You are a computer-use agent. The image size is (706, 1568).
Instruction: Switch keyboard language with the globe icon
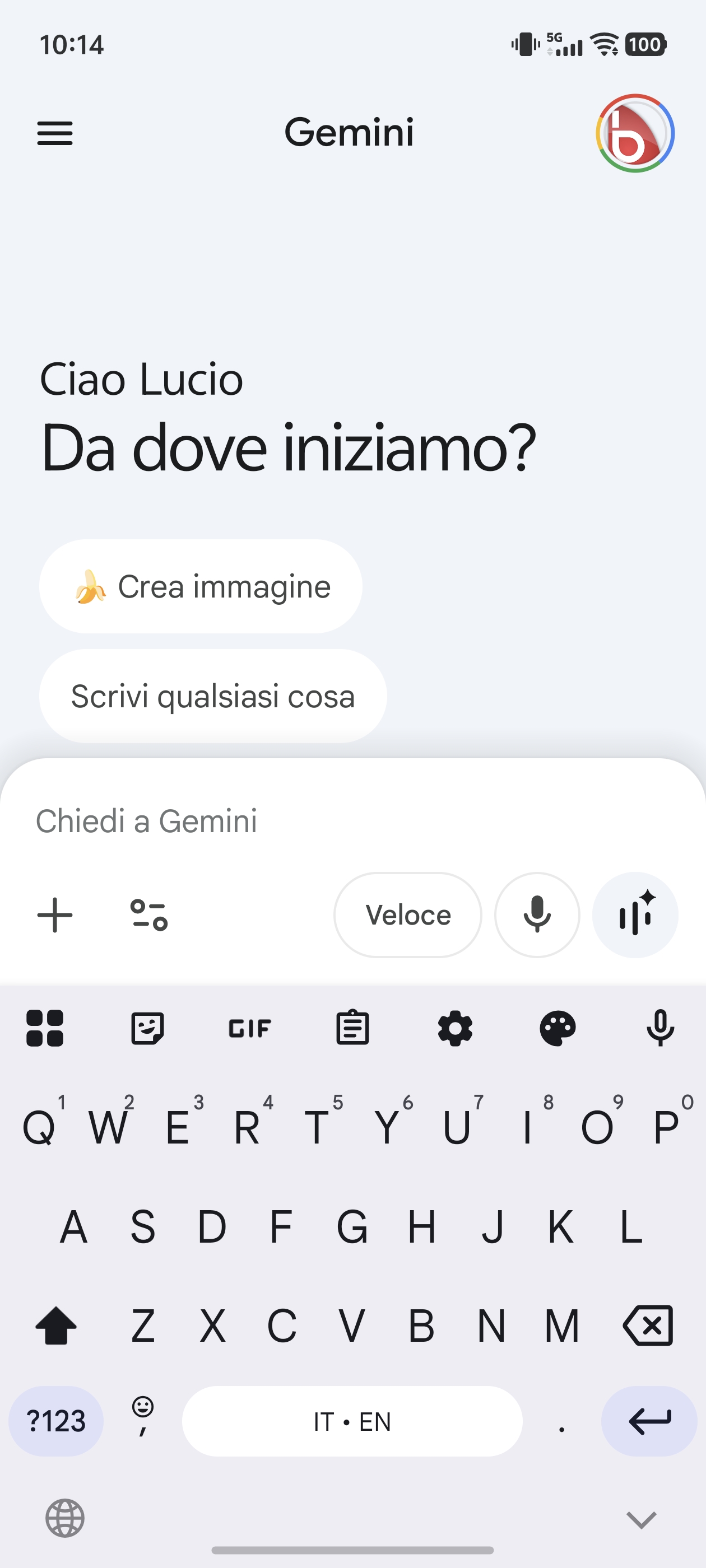coord(65,1518)
